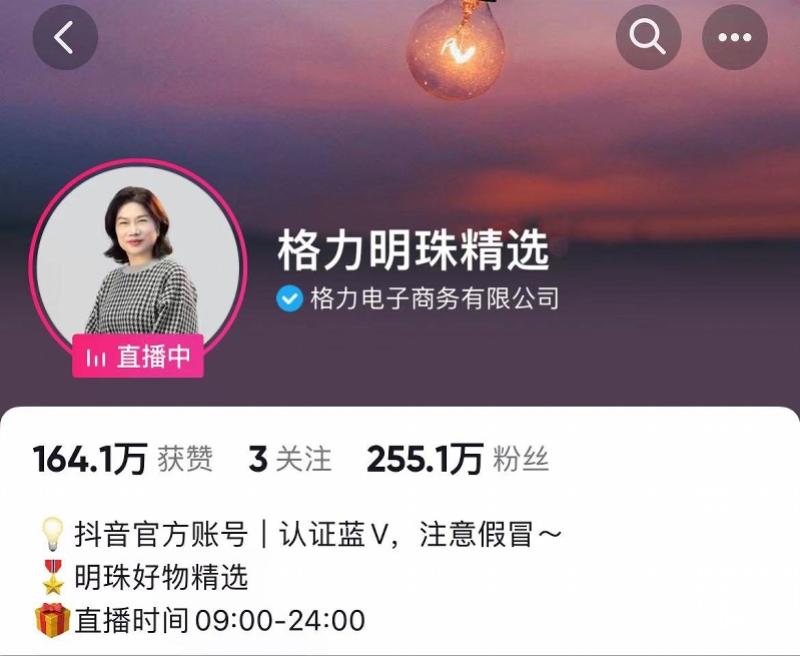The height and width of the screenshot is (656, 800).
Task: Go back using the back arrow
Action: (65, 38)
